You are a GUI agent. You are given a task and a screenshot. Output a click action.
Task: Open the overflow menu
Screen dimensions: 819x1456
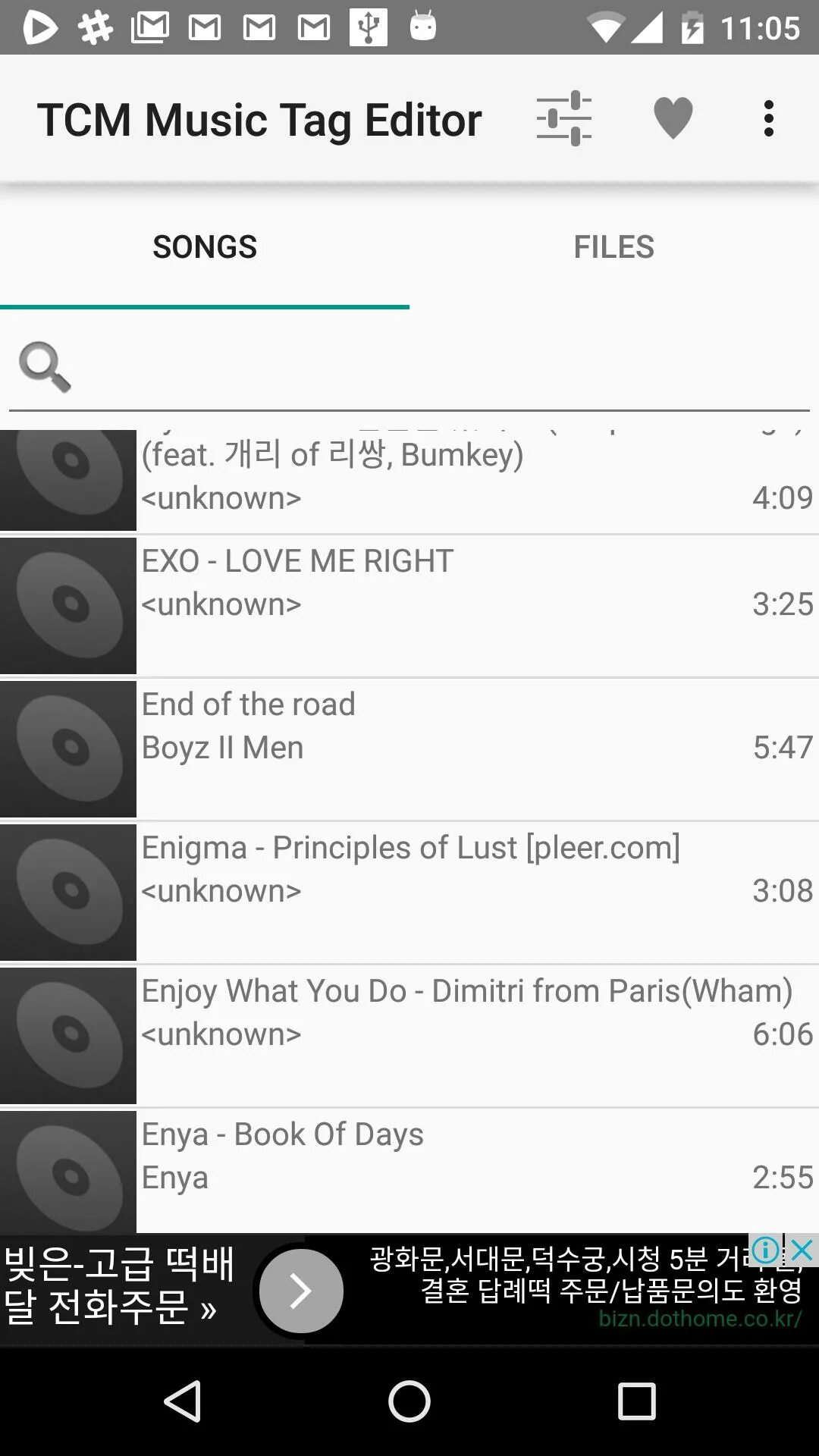pos(768,118)
